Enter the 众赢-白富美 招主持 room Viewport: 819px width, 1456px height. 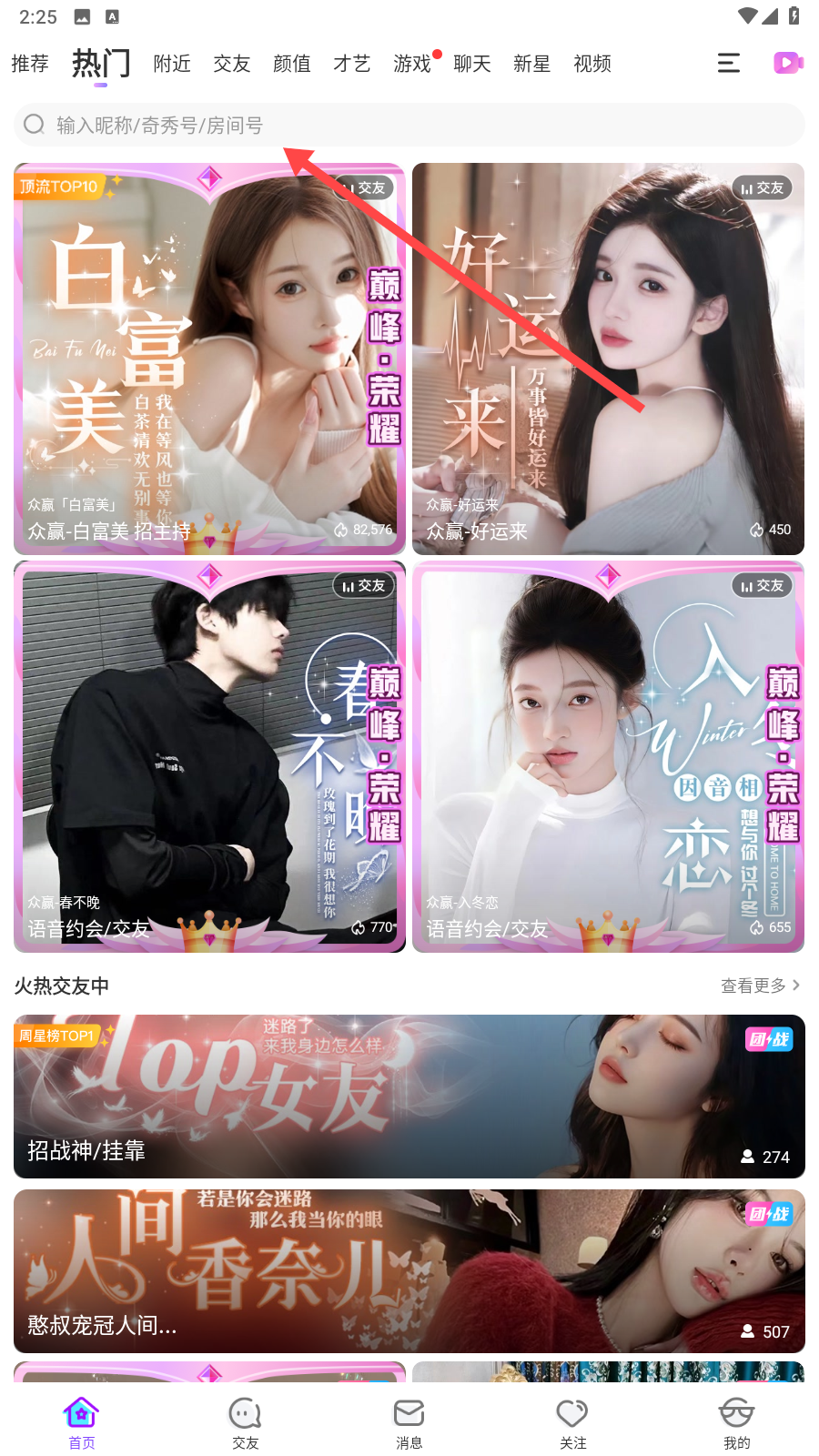click(209, 359)
